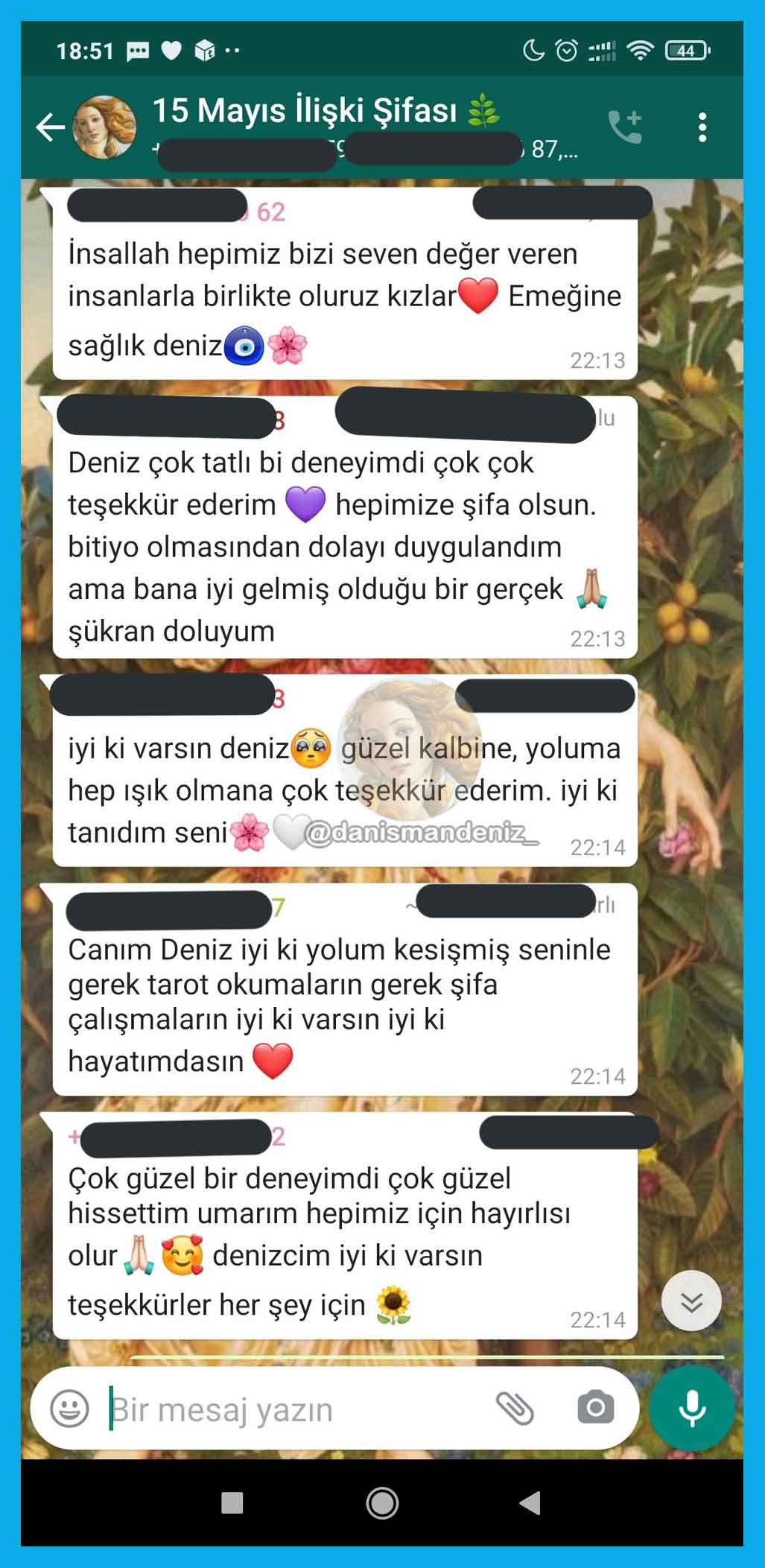Attach a file with the paperclip
Screen dimensions: 765x1568
pos(515,1408)
